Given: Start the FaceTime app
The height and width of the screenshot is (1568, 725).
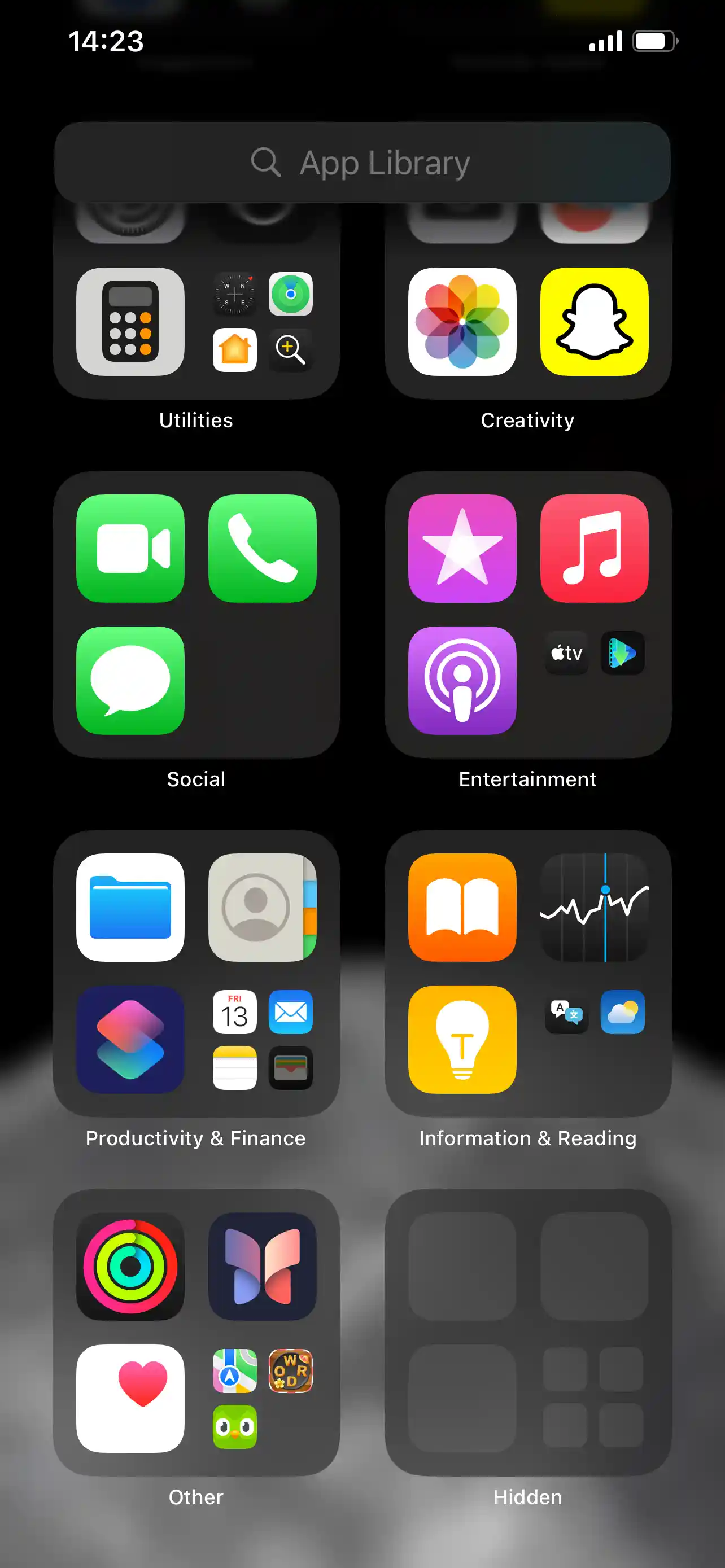Looking at the screenshot, I should (130, 549).
